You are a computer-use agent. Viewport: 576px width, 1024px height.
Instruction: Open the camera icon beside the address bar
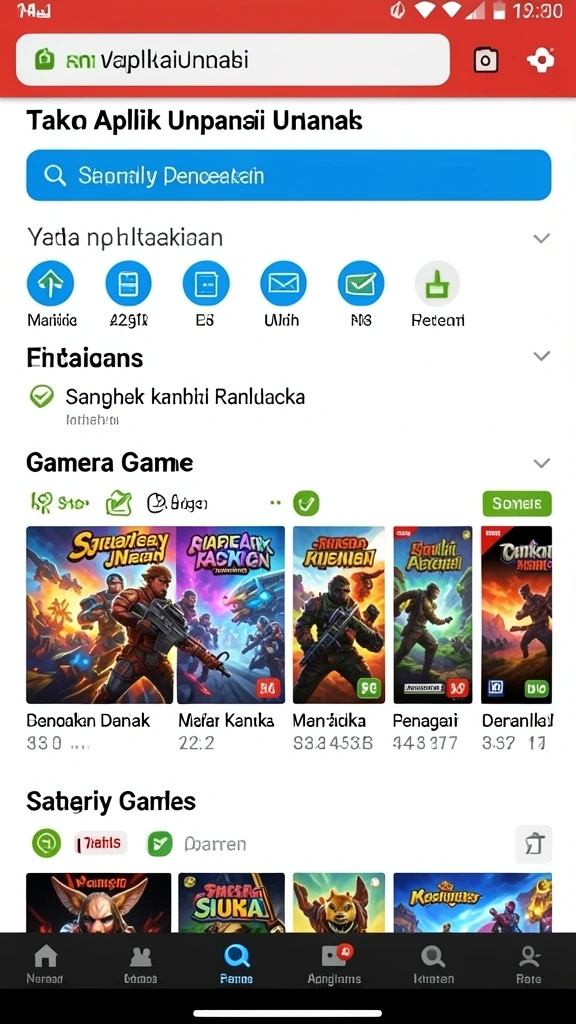point(485,61)
